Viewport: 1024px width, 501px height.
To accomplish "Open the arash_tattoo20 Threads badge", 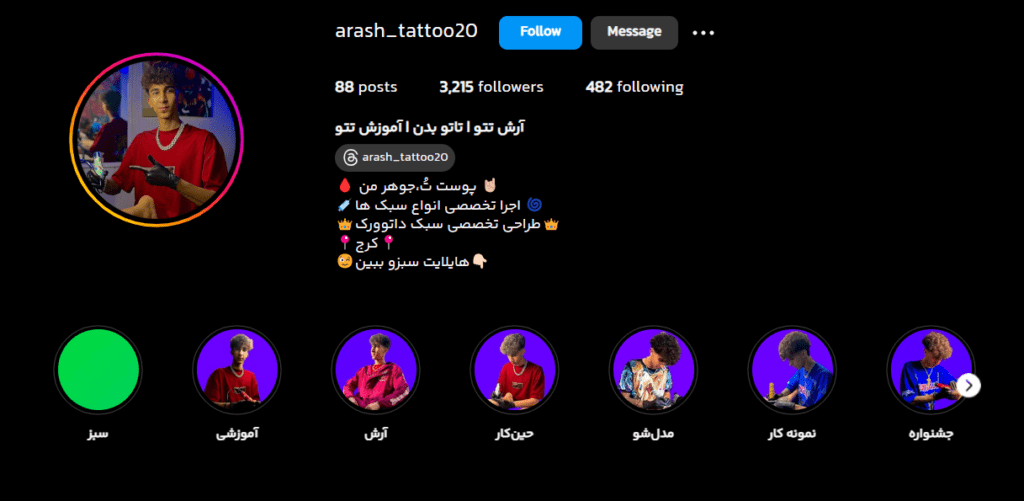I will click(396, 158).
